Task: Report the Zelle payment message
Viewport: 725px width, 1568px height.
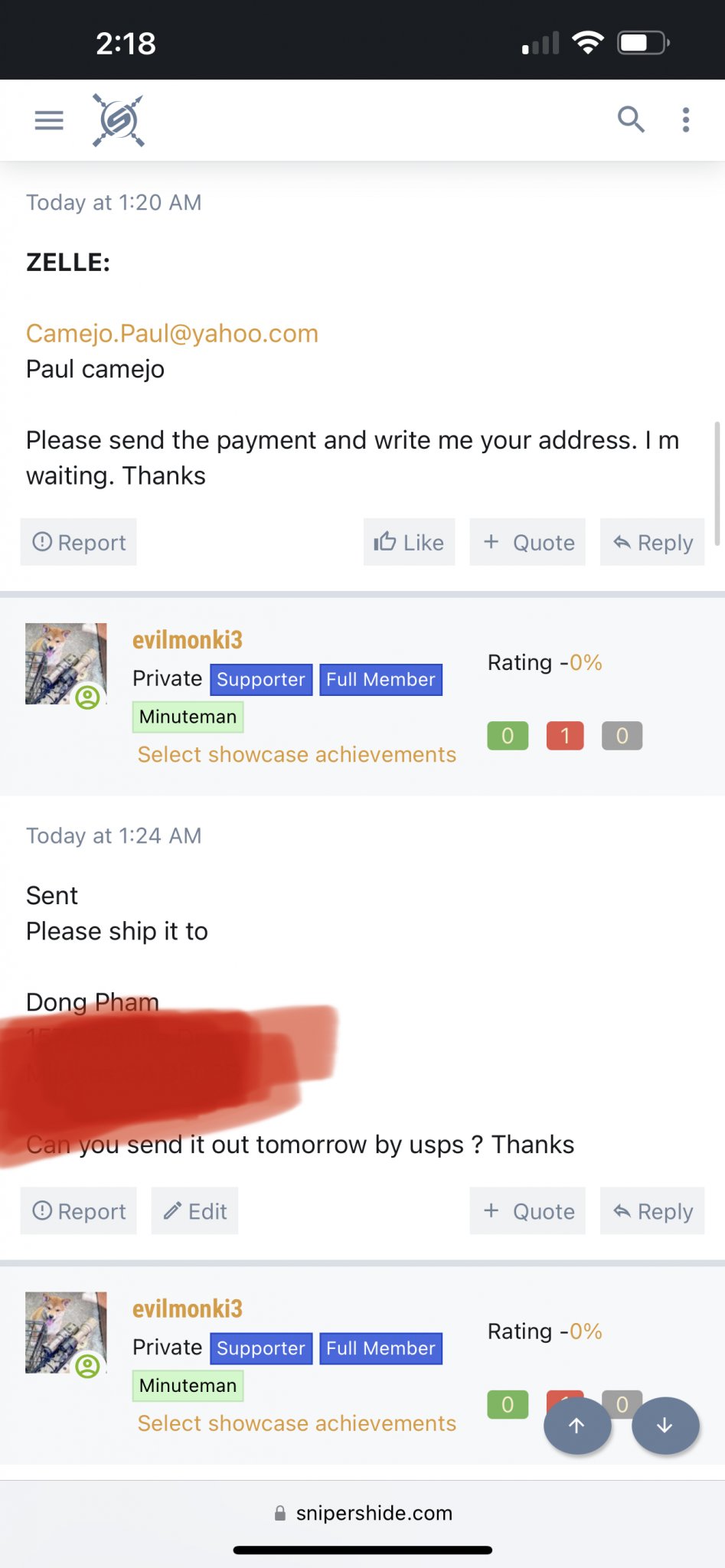Action: (x=79, y=542)
